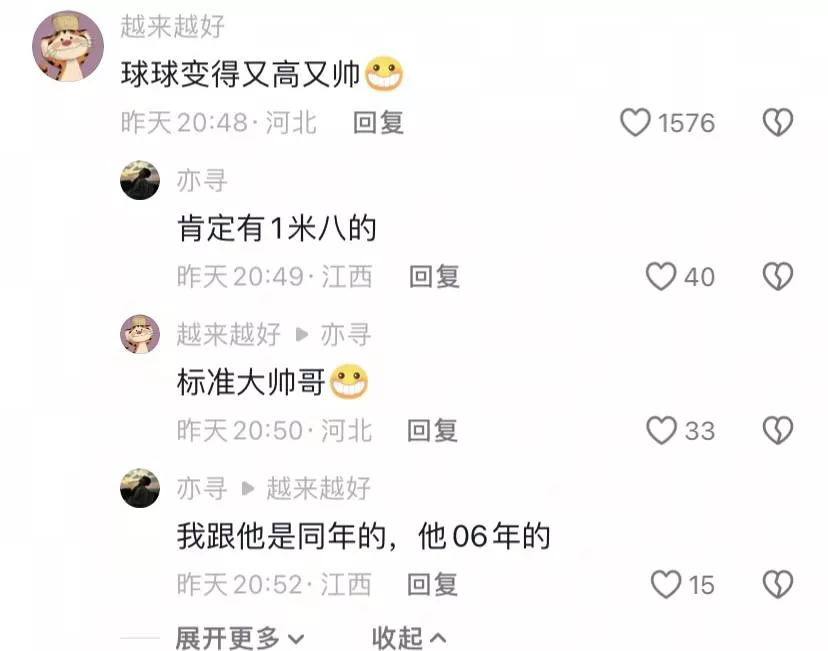Expand more replies with 展开更多
Screen dimensions: 828x651
pos(240,637)
